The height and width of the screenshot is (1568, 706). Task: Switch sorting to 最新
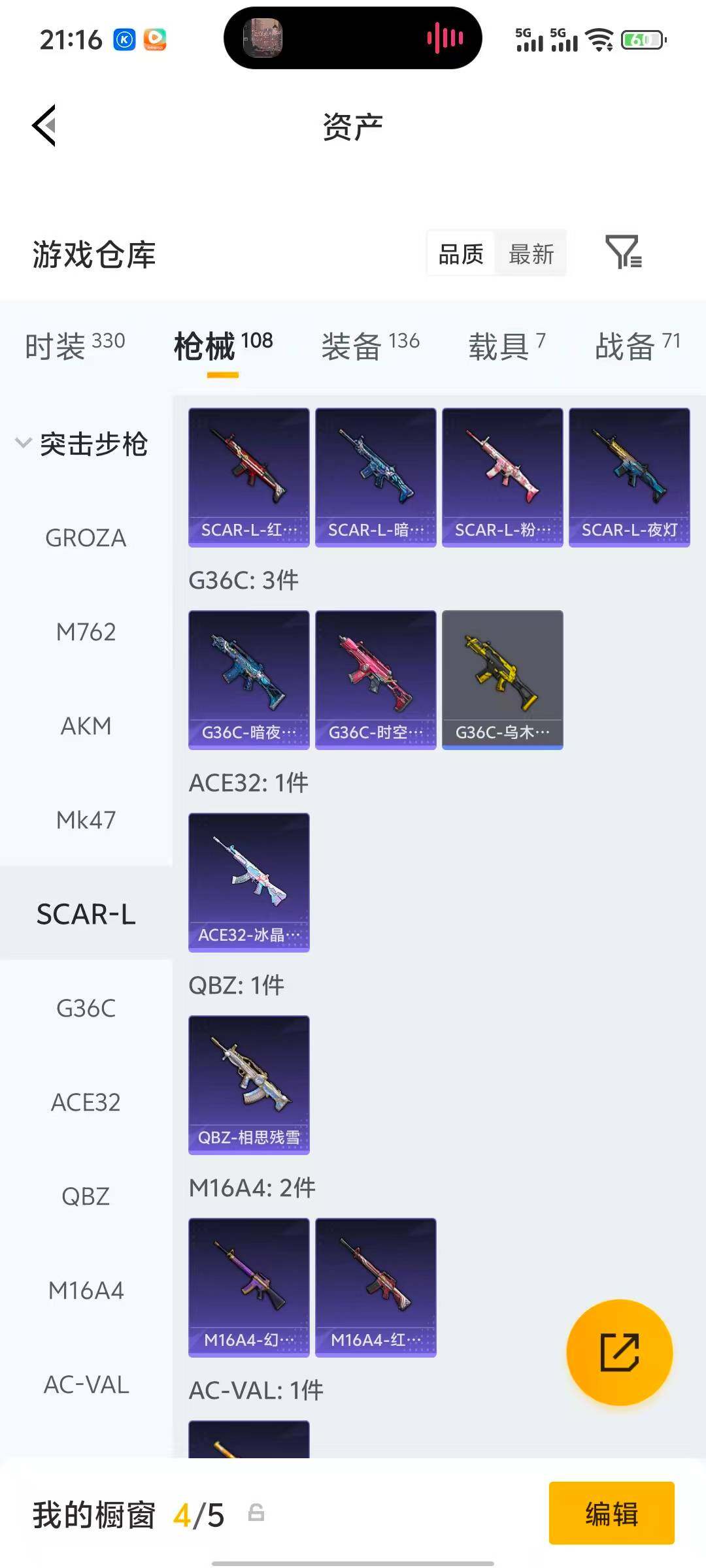(x=531, y=253)
